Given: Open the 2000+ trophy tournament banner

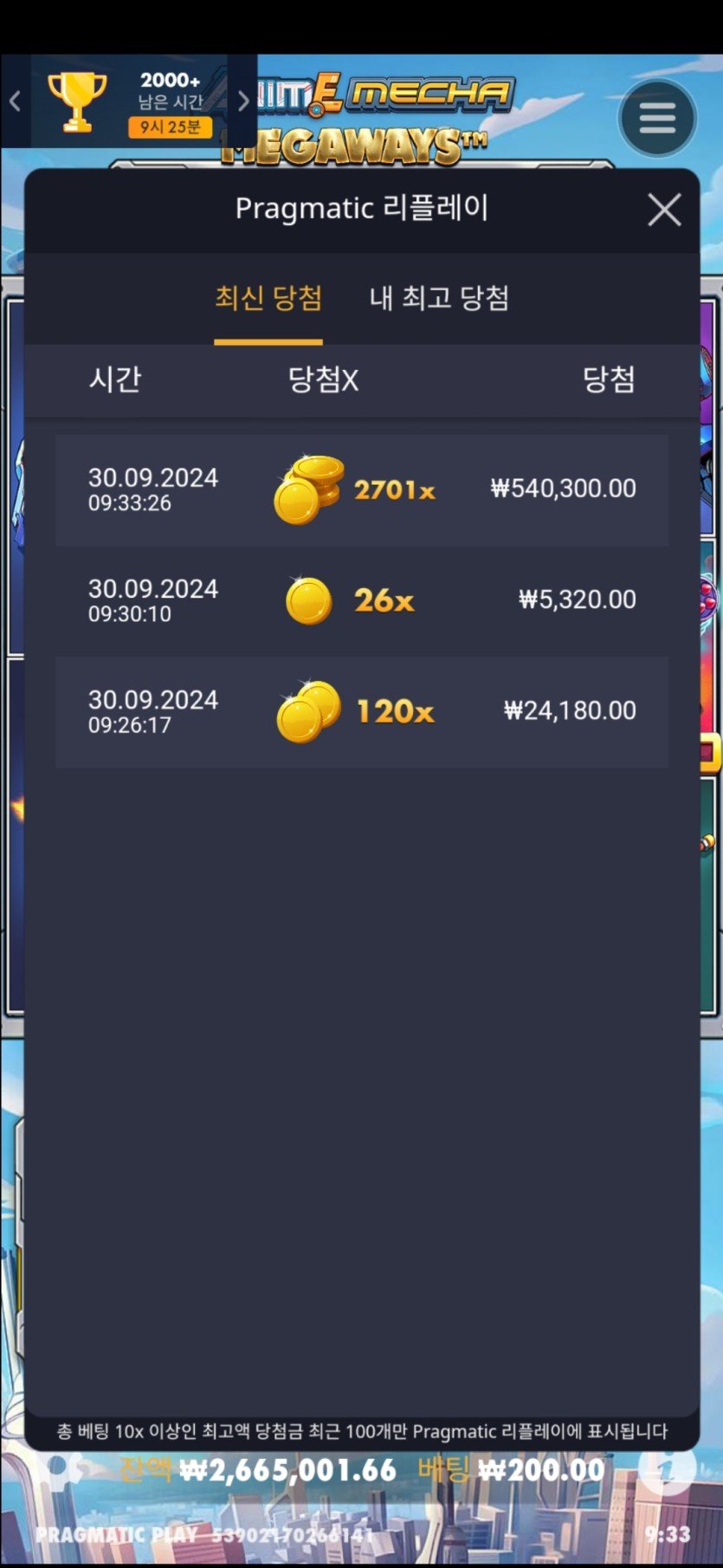Looking at the screenshot, I should coord(130,102).
